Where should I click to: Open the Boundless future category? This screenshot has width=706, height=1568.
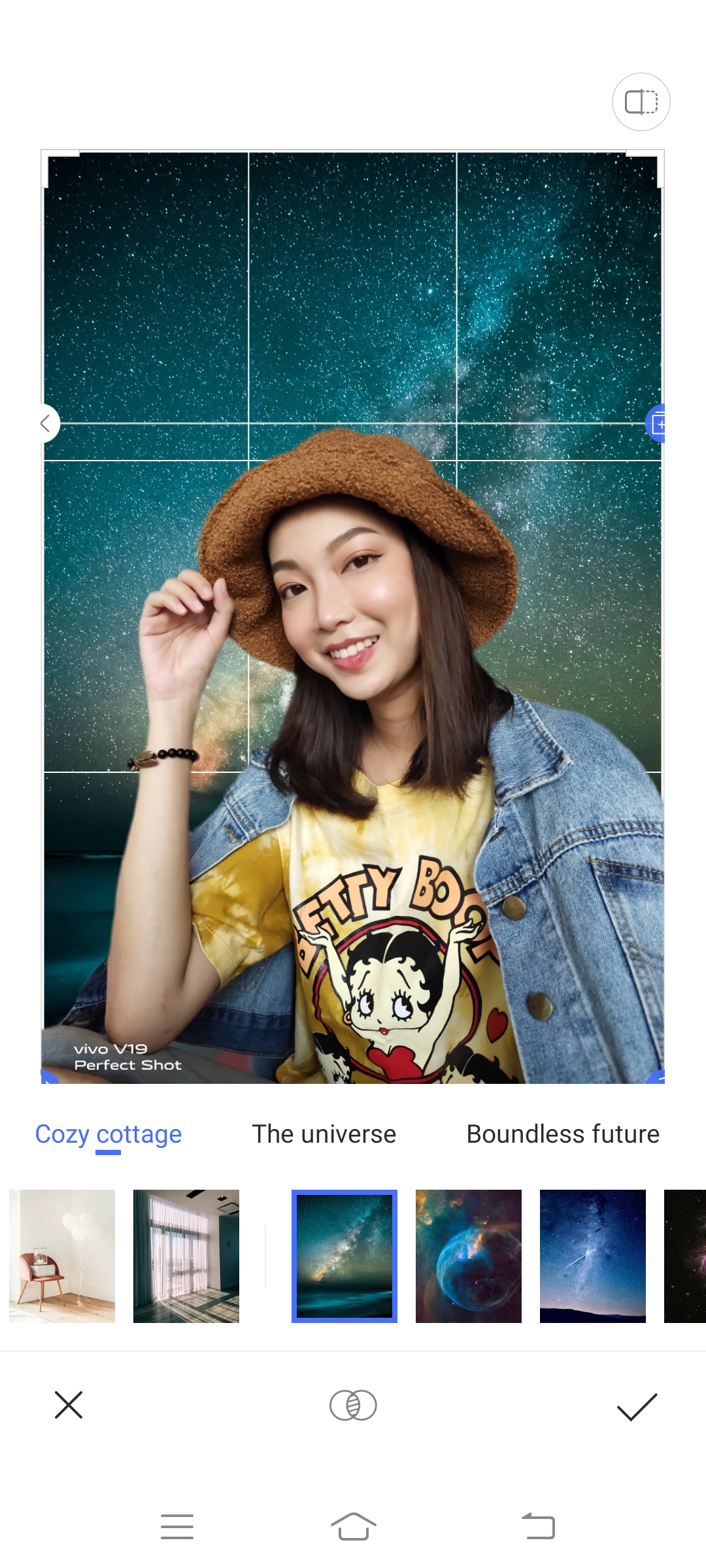pos(563,1134)
